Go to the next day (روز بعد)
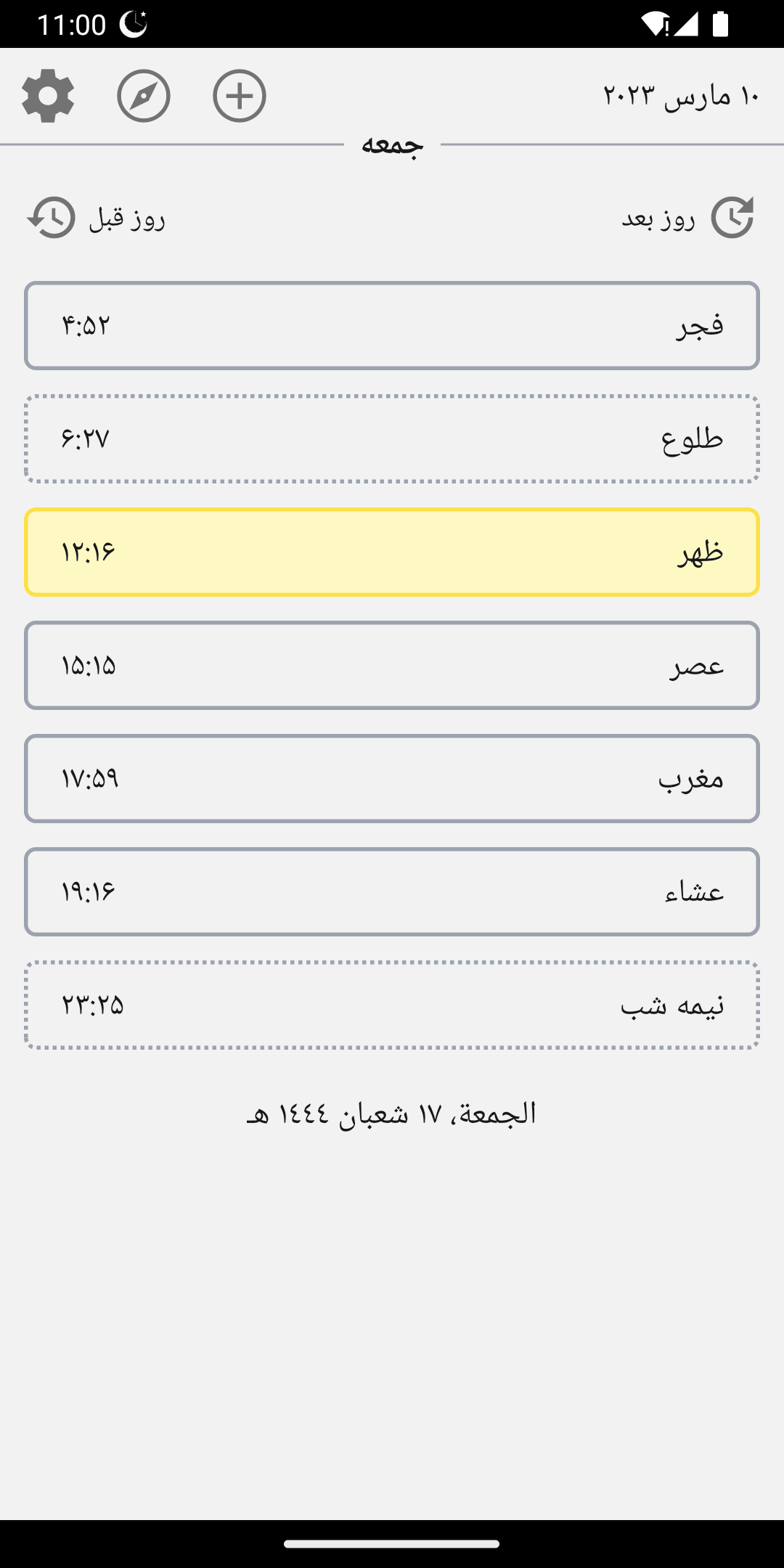The height and width of the screenshot is (1568, 784). click(x=687, y=218)
